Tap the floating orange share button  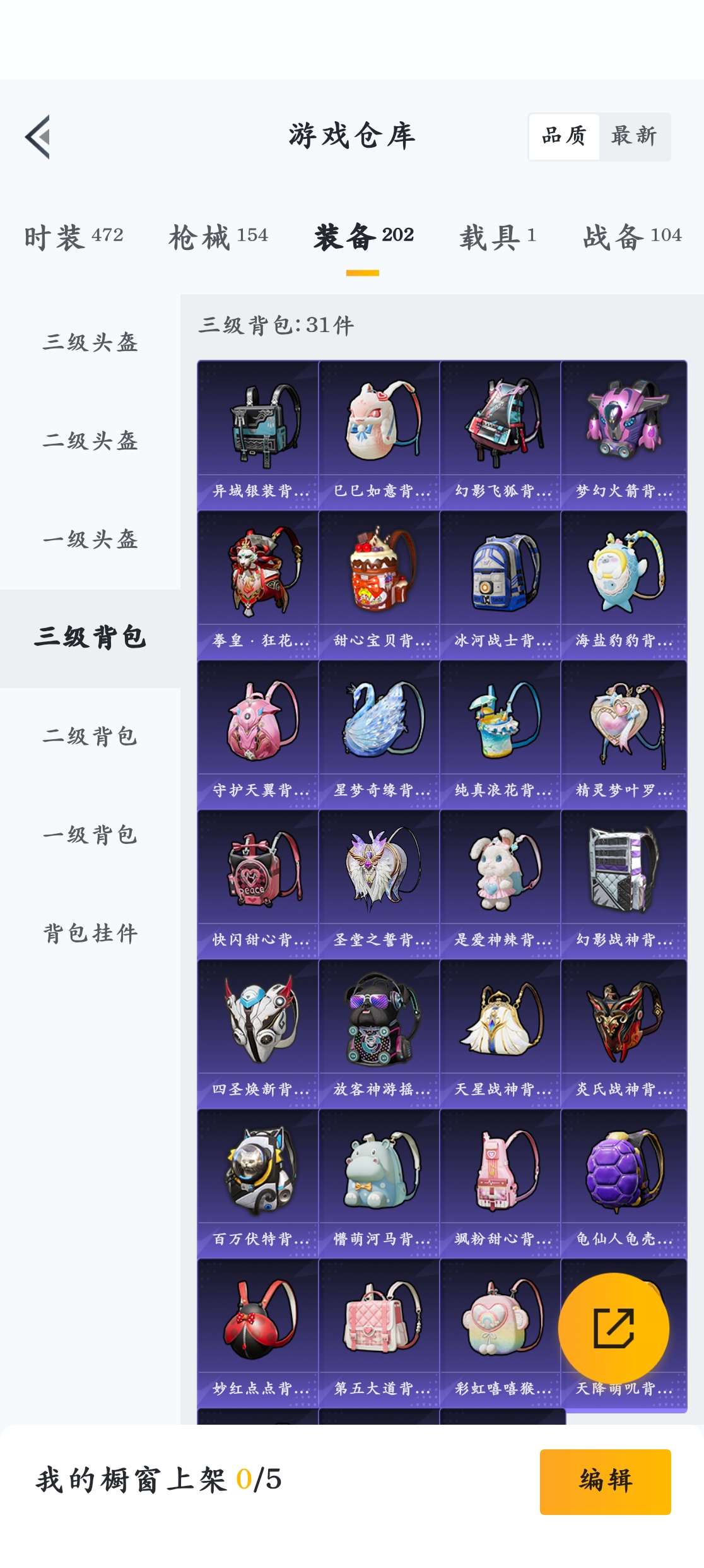(x=613, y=1328)
